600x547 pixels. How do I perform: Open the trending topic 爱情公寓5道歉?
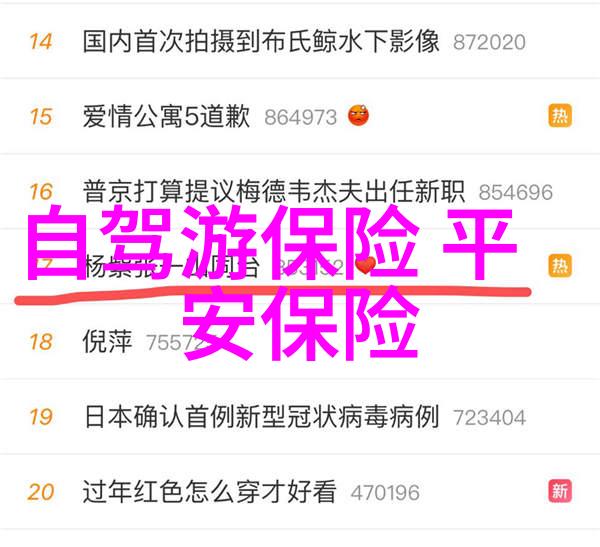click(168, 116)
